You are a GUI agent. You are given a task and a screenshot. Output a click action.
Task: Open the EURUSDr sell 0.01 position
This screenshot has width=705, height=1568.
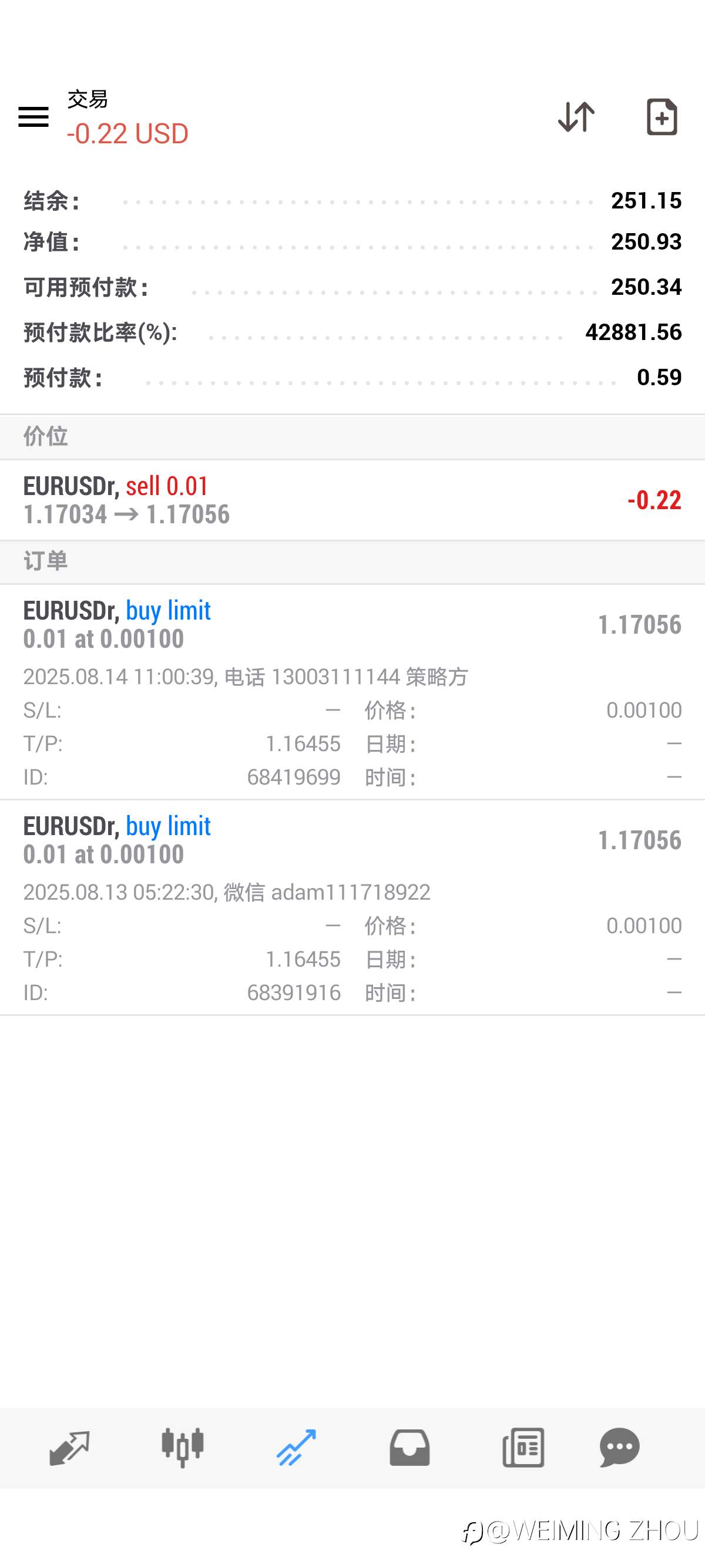pos(352,500)
